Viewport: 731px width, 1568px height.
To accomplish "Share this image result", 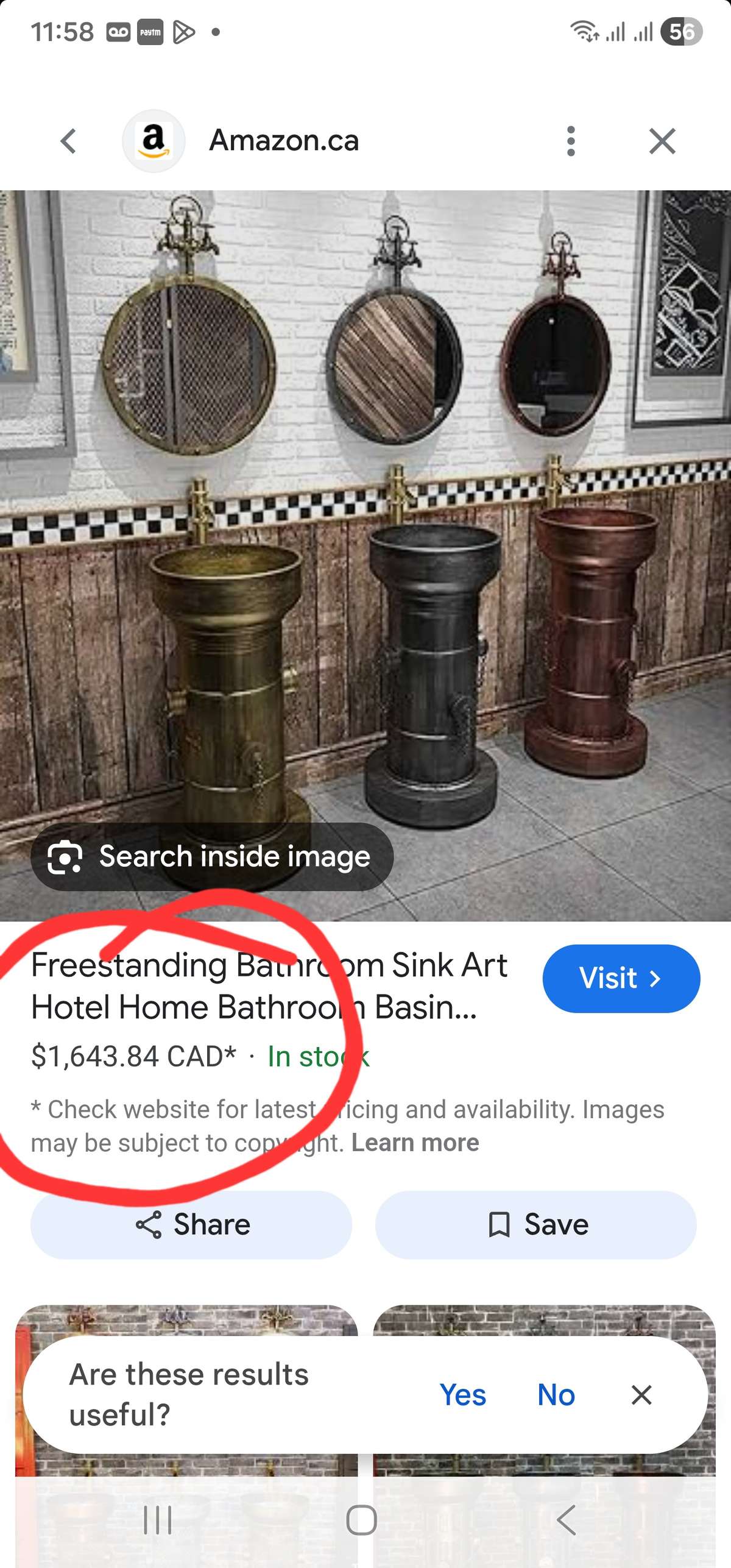I will pyautogui.click(x=191, y=1224).
